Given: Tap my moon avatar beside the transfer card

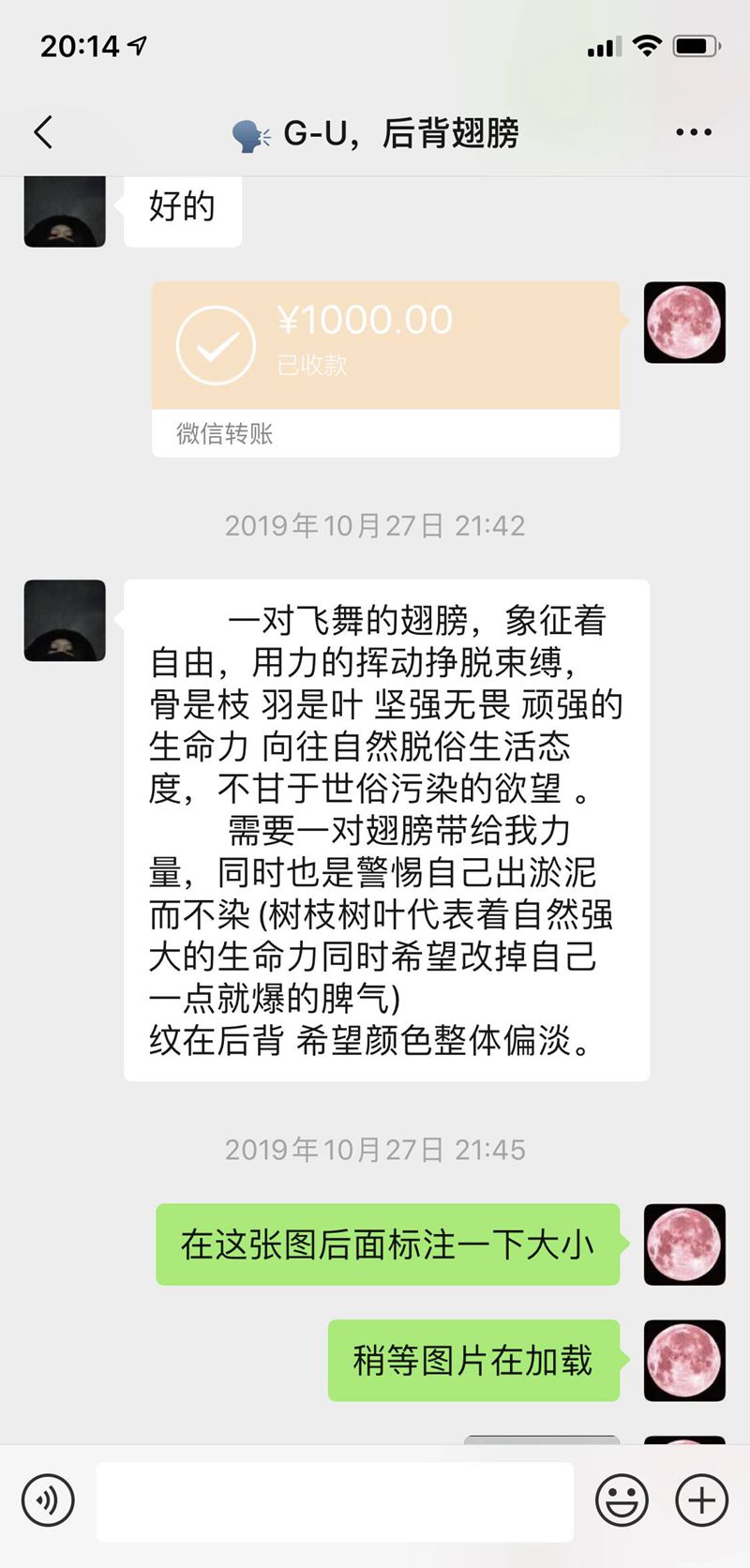Looking at the screenshot, I should coord(684,323).
